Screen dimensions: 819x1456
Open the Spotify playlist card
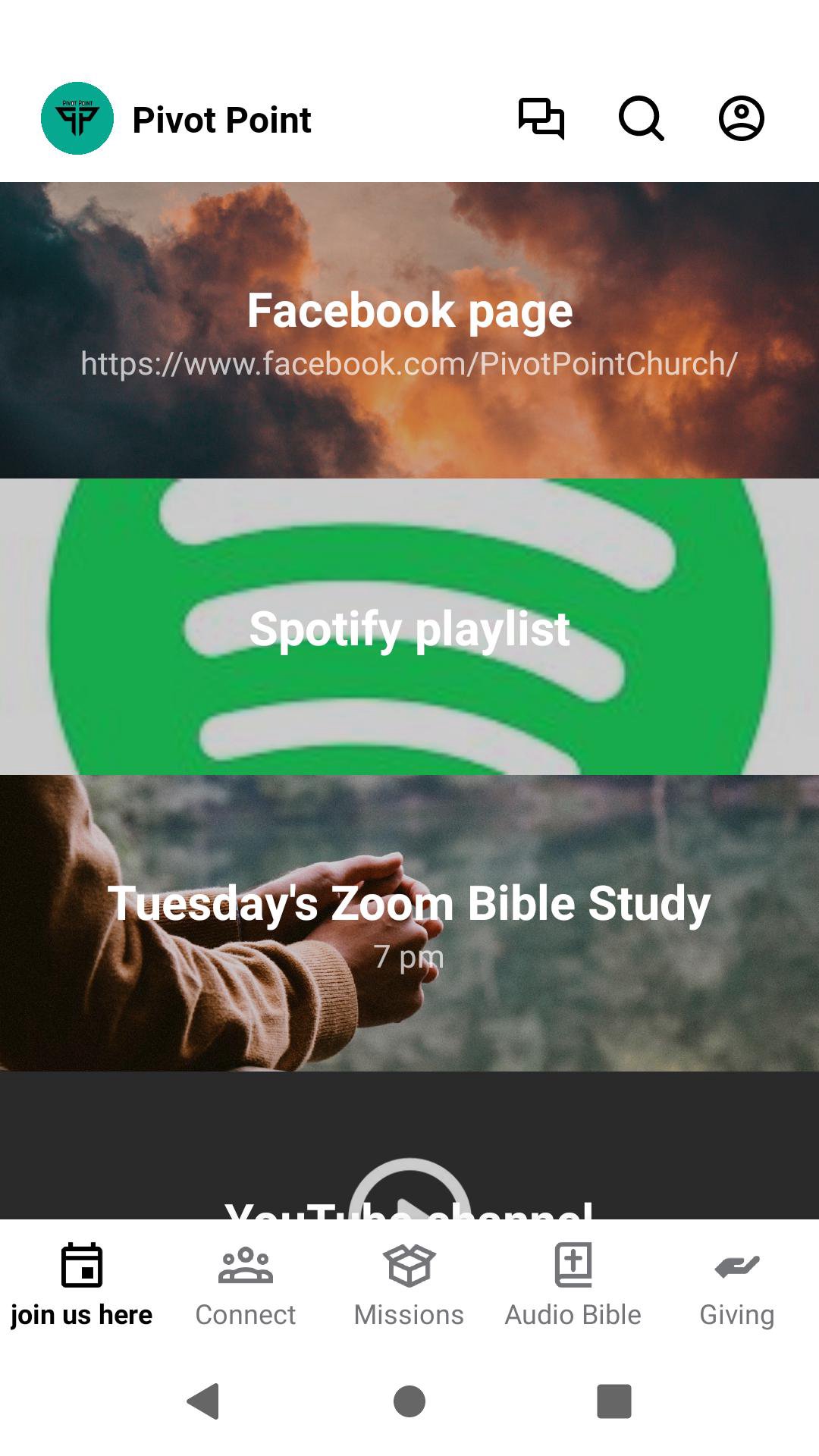click(x=409, y=626)
